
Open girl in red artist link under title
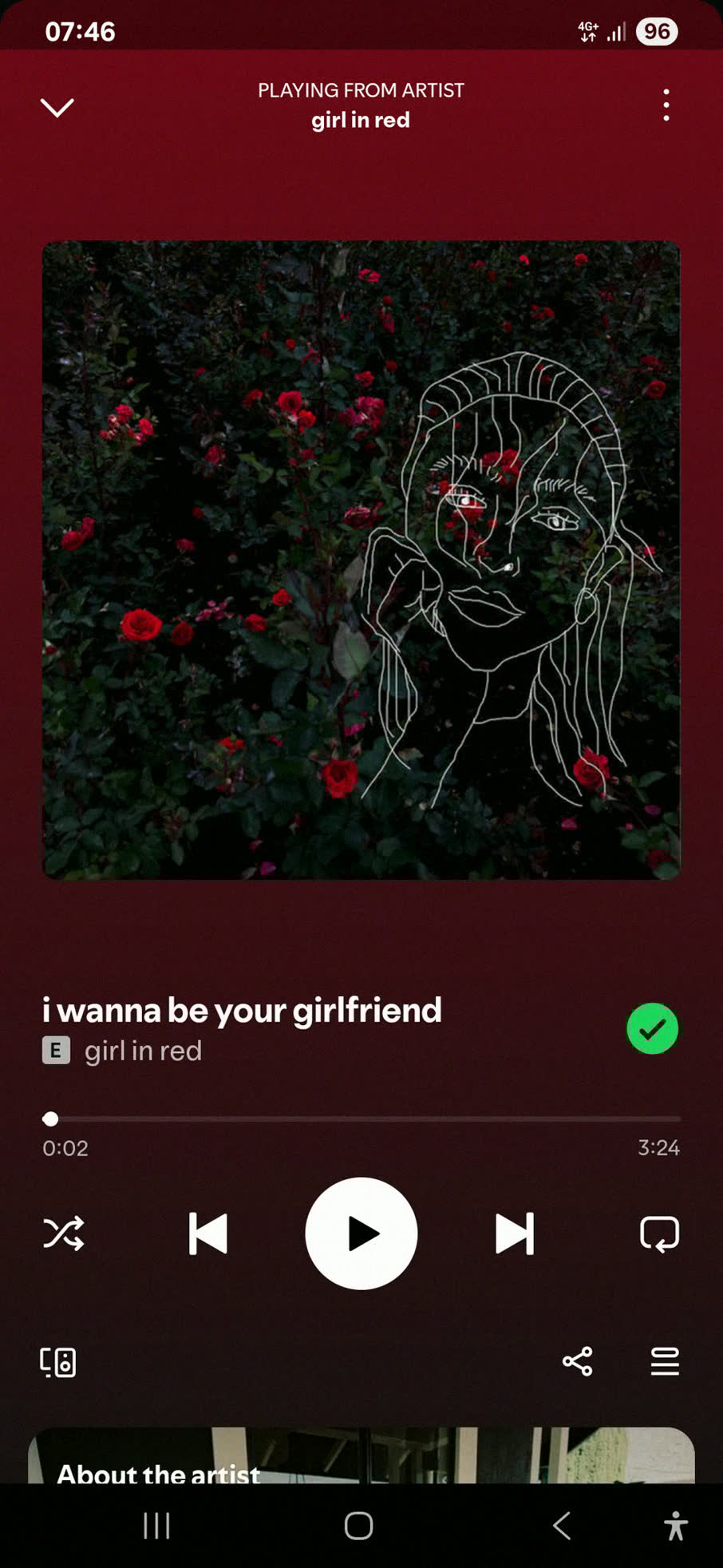[x=143, y=1051]
